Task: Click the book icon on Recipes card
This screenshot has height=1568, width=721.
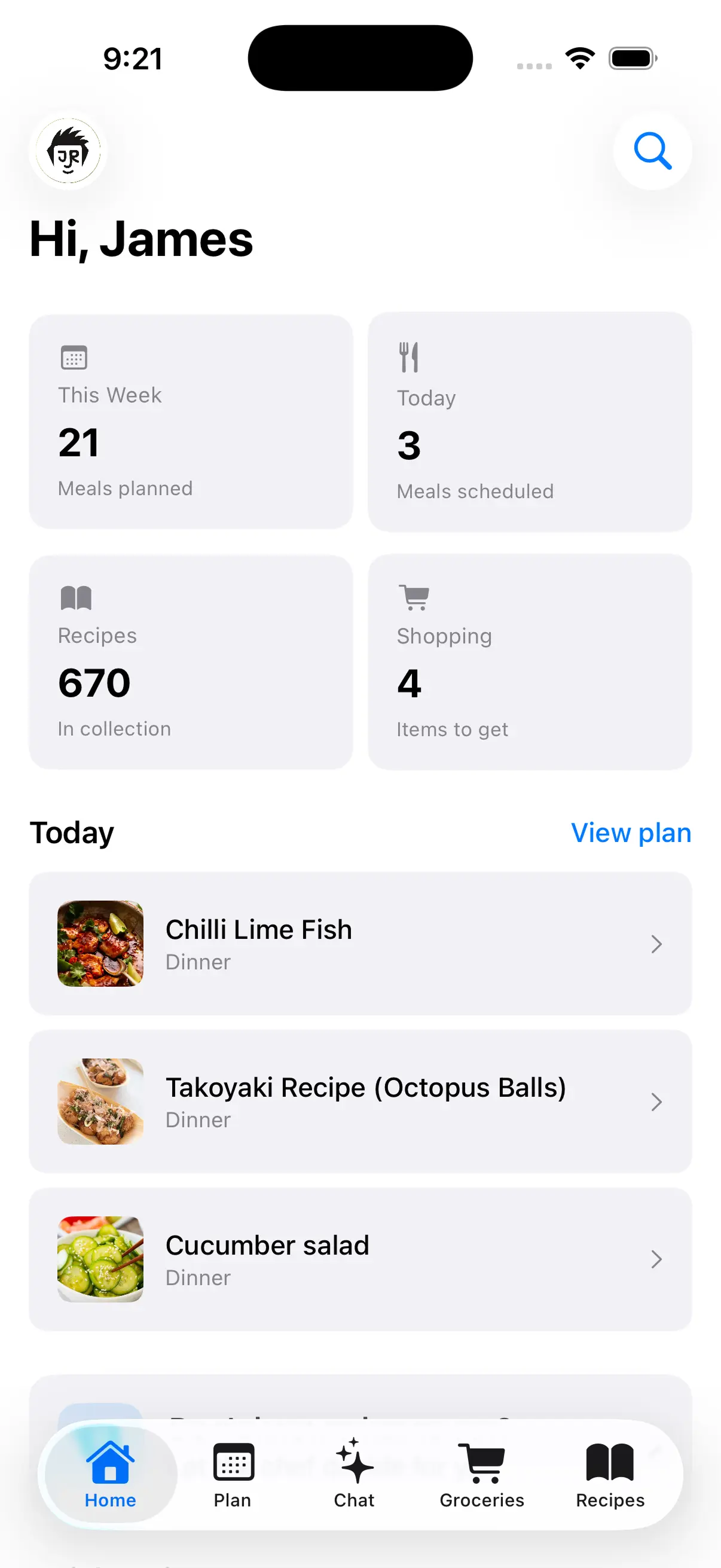Action: pyautogui.click(x=76, y=598)
